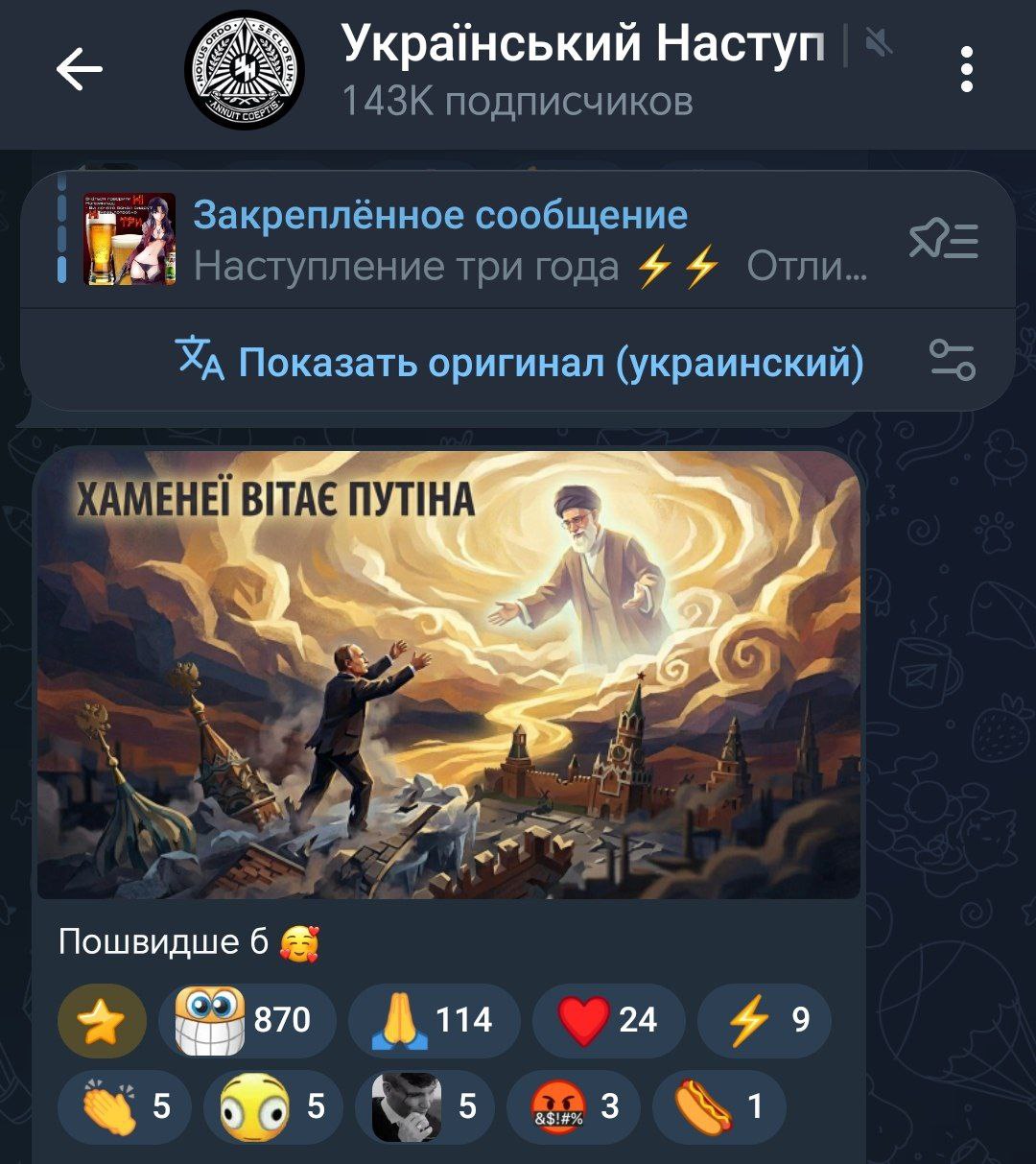Add a star paid reaction
The width and height of the screenshot is (1036, 1164).
click(x=102, y=1020)
